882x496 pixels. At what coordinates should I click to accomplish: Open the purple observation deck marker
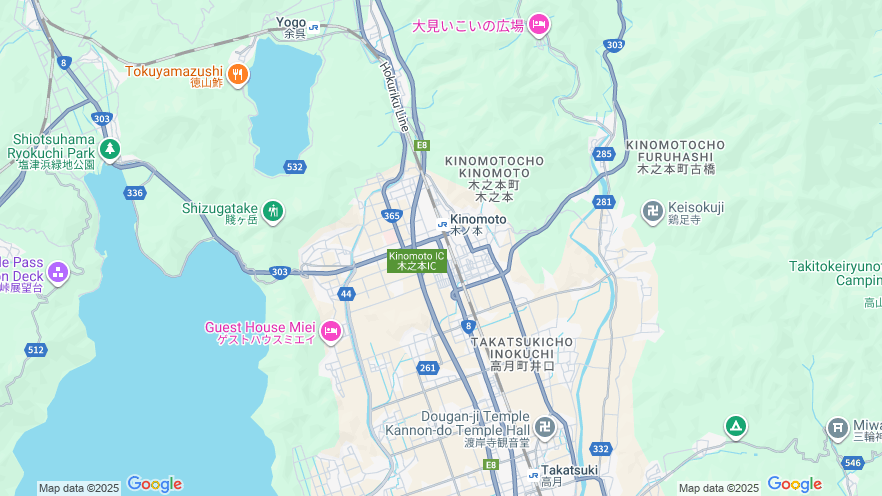tap(58, 272)
